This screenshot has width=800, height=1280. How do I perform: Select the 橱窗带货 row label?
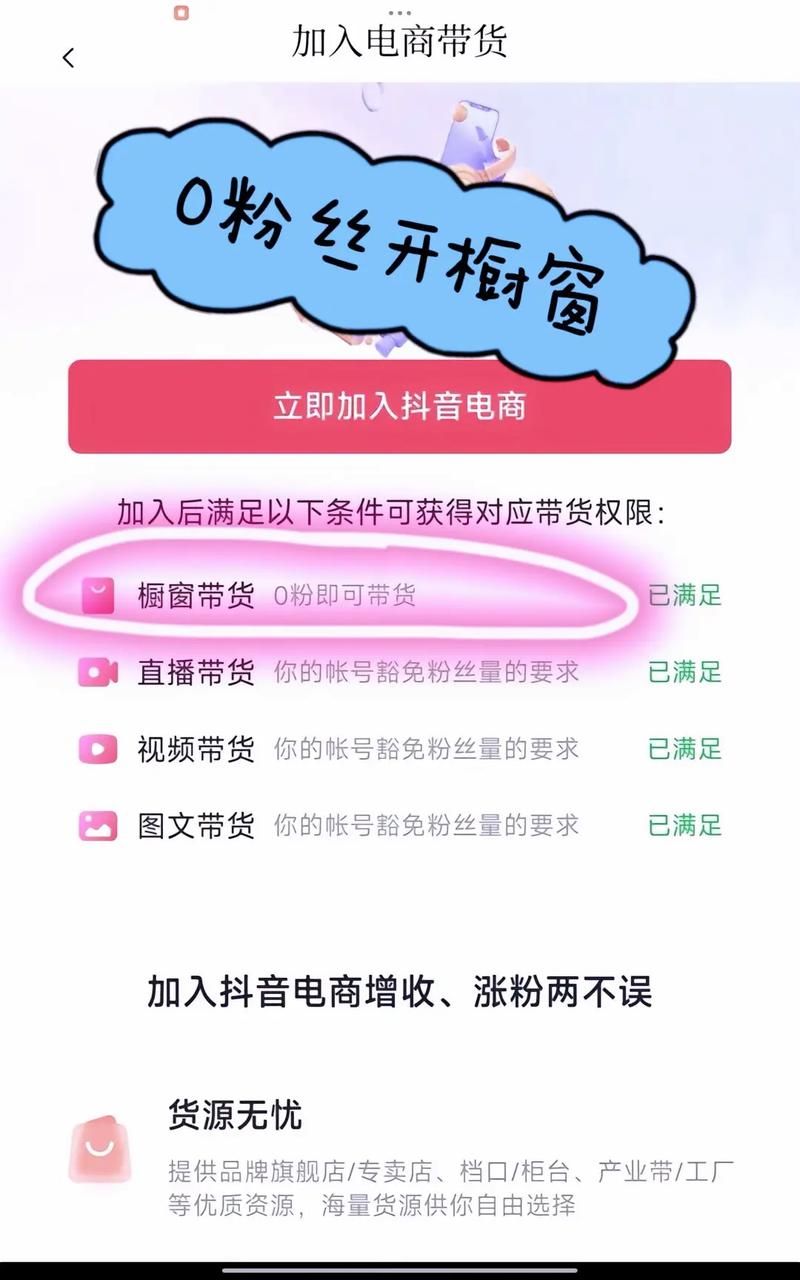point(195,594)
